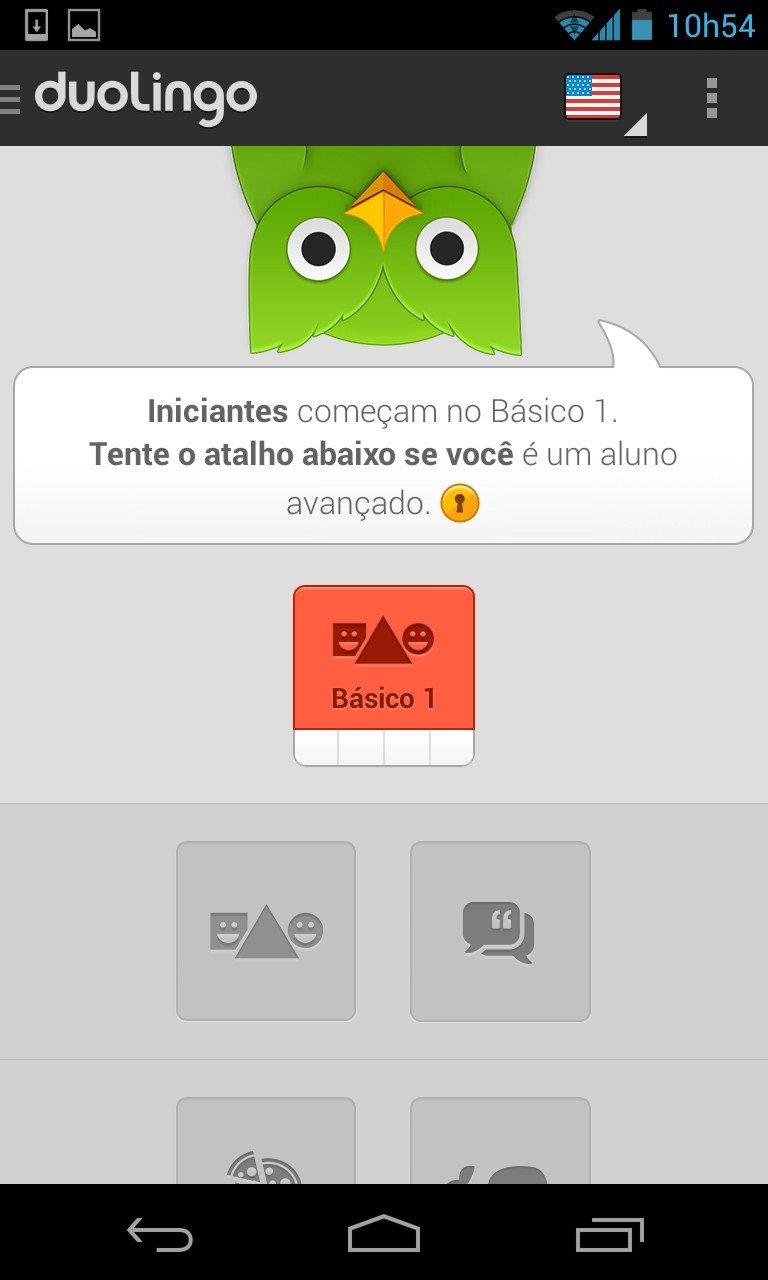Go back using the system back button

pos(160,1234)
